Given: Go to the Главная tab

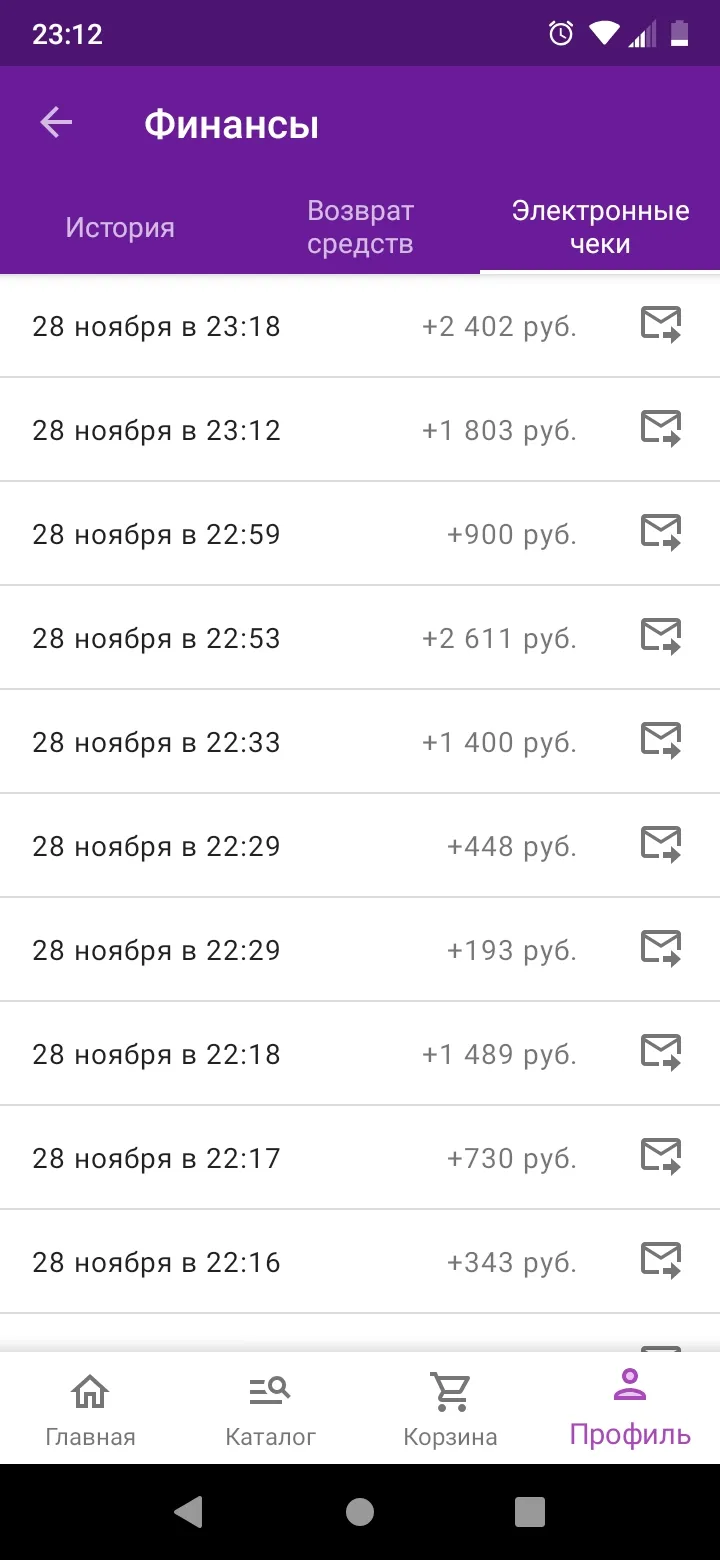Looking at the screenshot, I should (90, 1409).
